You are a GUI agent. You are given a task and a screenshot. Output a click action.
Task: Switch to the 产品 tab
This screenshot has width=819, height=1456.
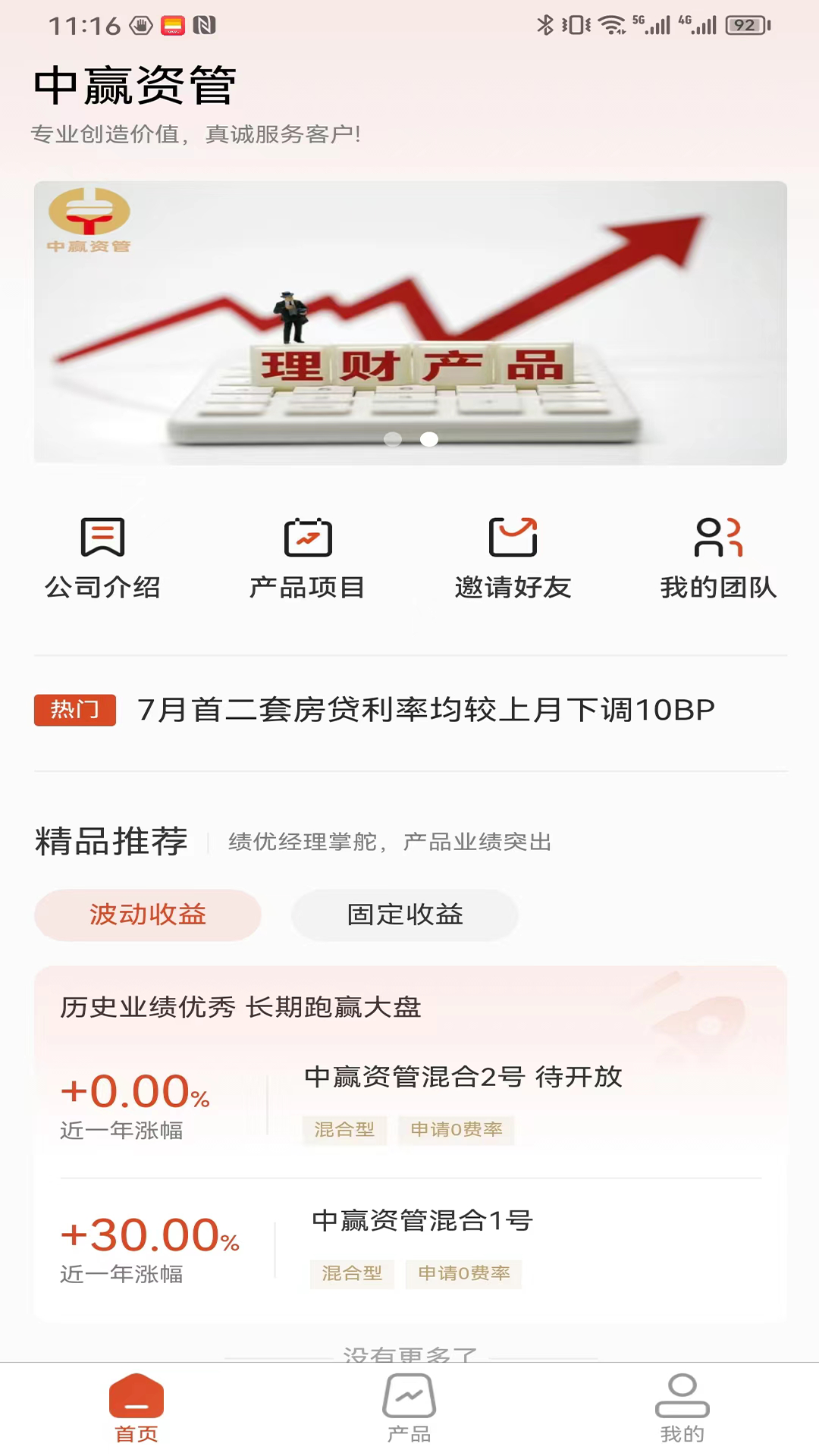409,1407
